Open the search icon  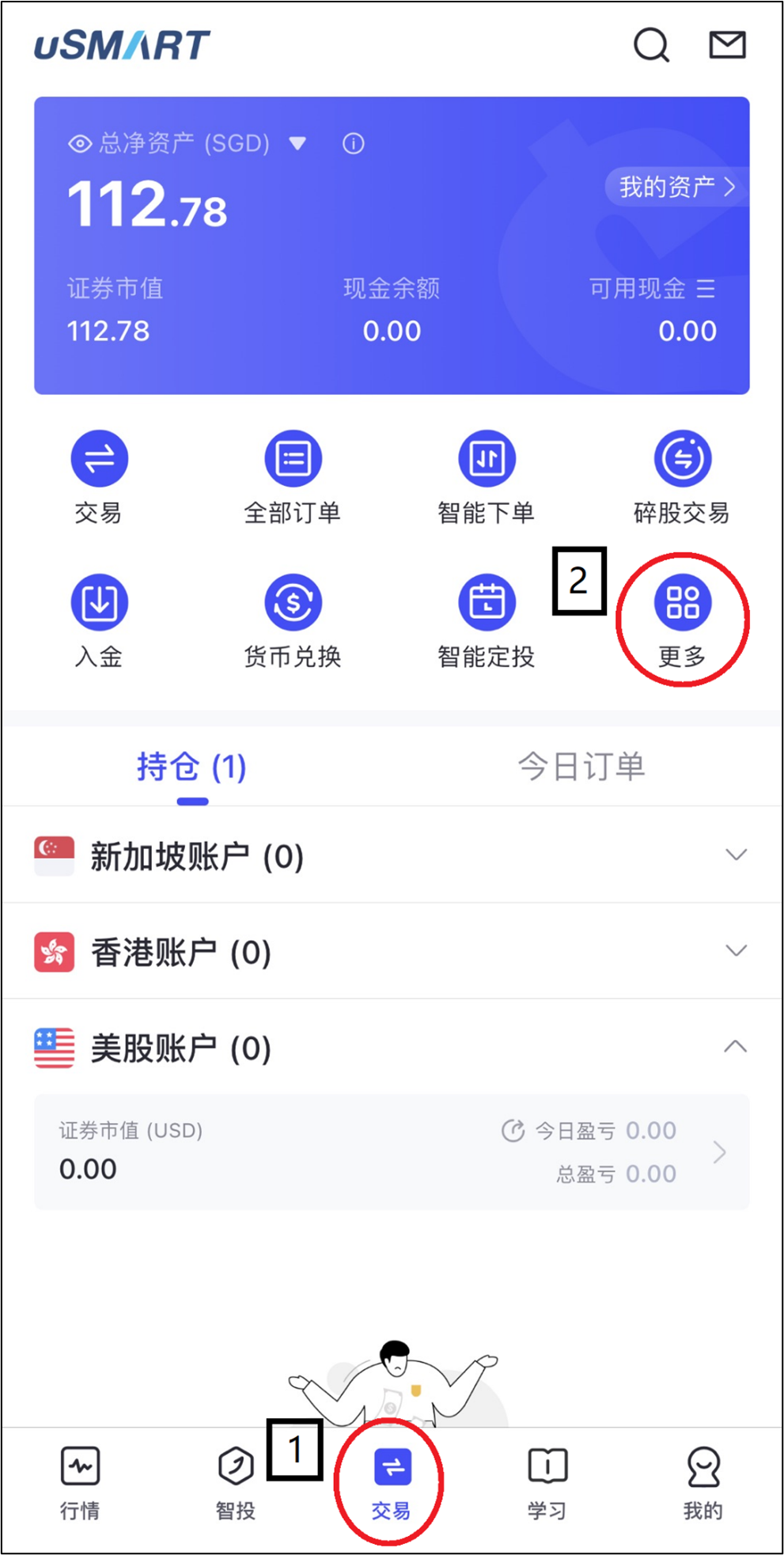(x=651, y=45)
